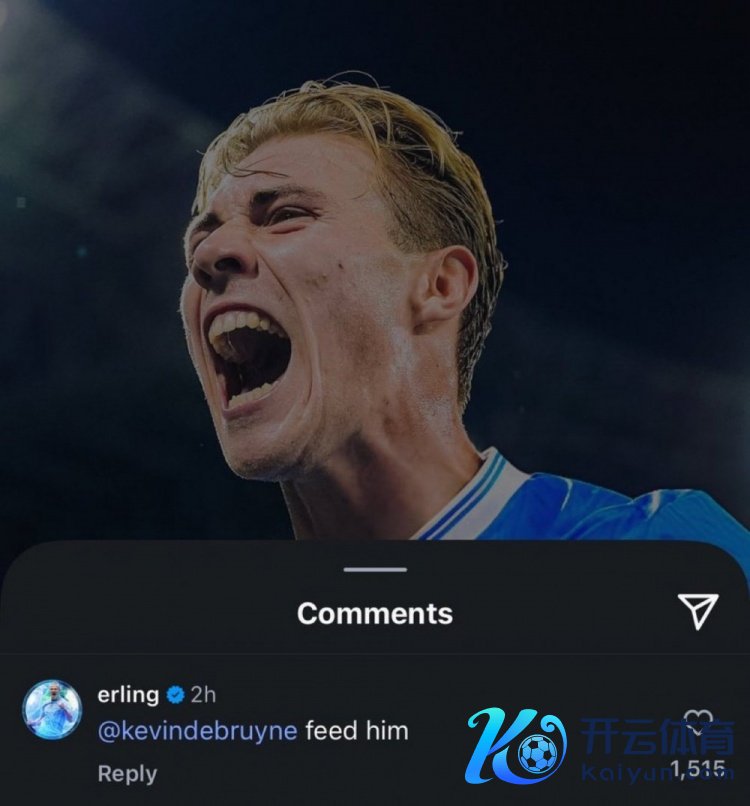Reply to erling's comment
750x806 pixels.
coord(127,774)
